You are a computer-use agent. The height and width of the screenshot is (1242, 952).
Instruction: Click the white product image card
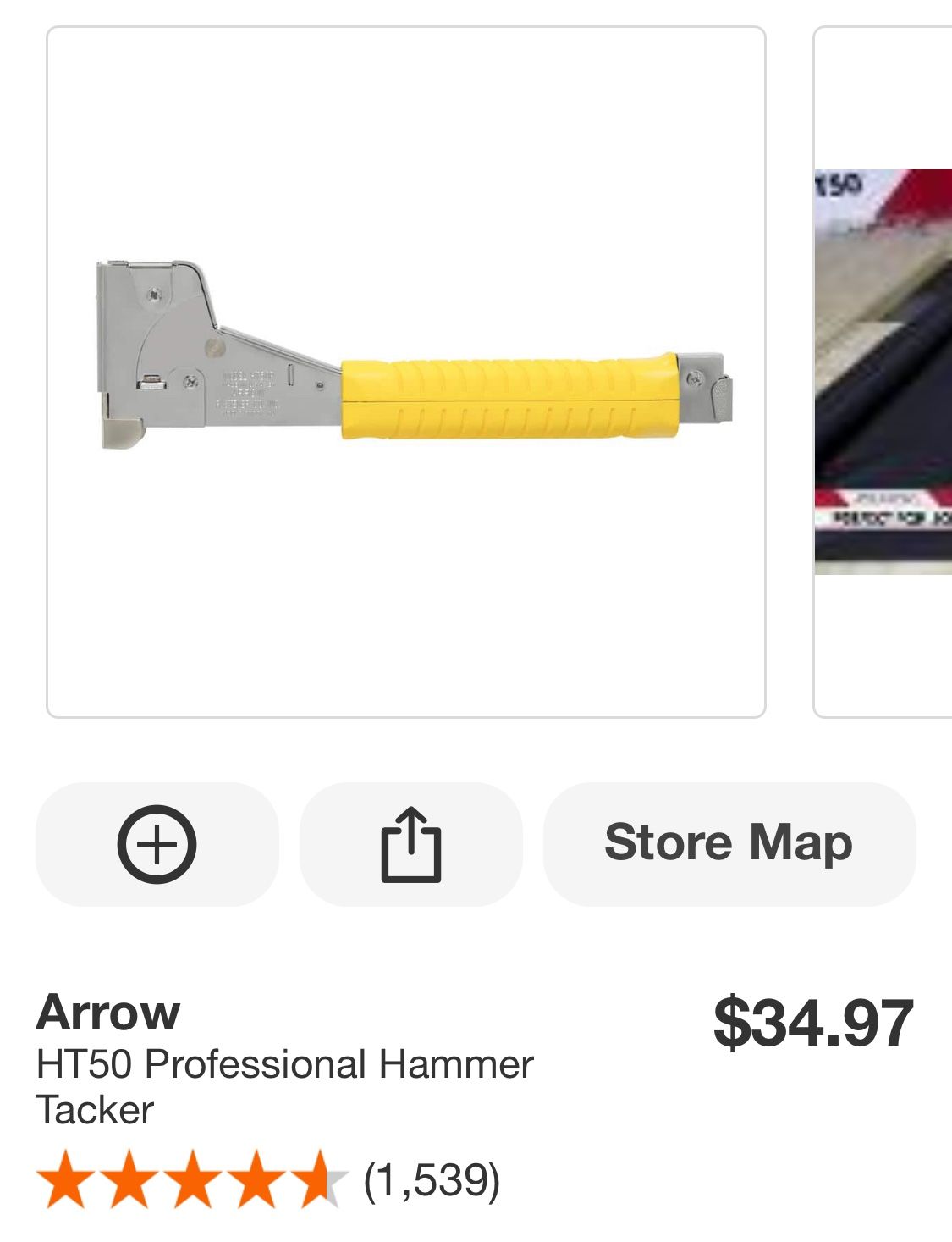click(404, 371)
